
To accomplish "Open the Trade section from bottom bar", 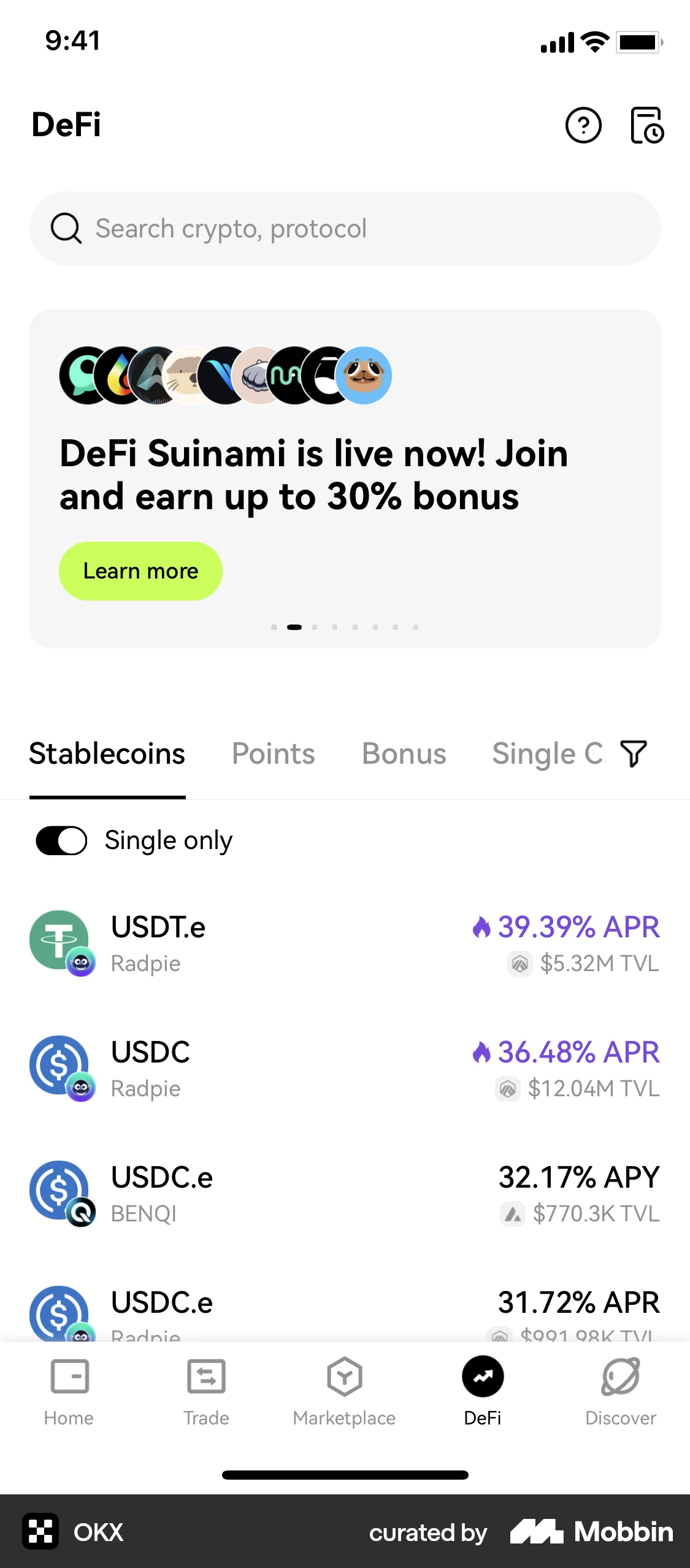I will (x=206, y=1391).
